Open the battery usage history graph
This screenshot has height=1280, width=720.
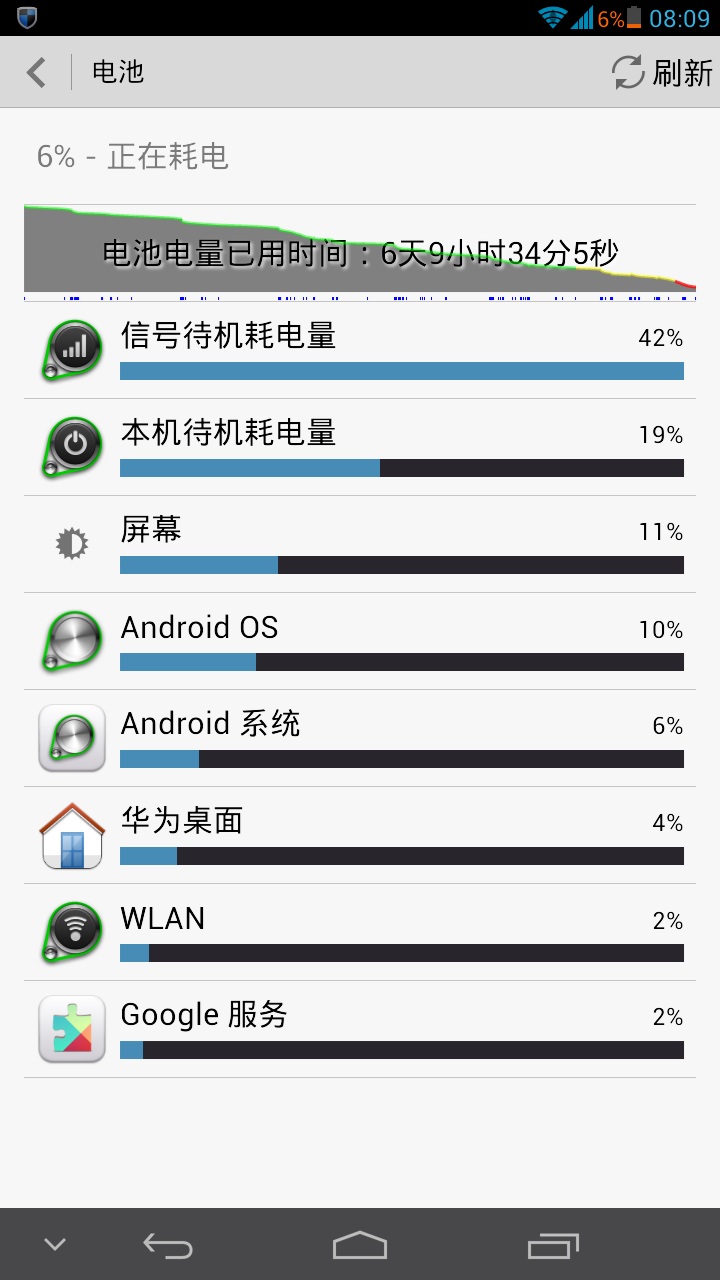pos(360,252)
